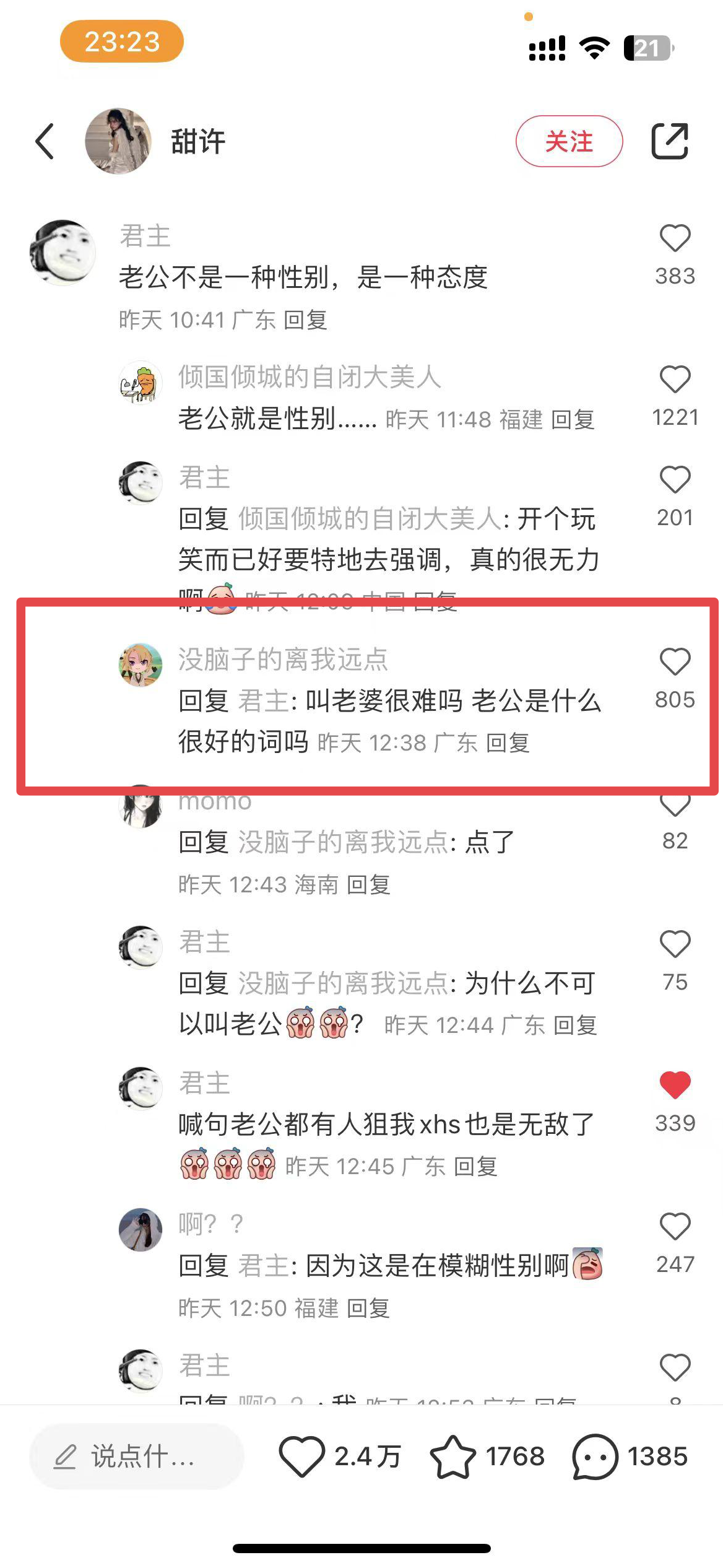Reply to 没脑子的离我远点's comment

click(508, 743)
